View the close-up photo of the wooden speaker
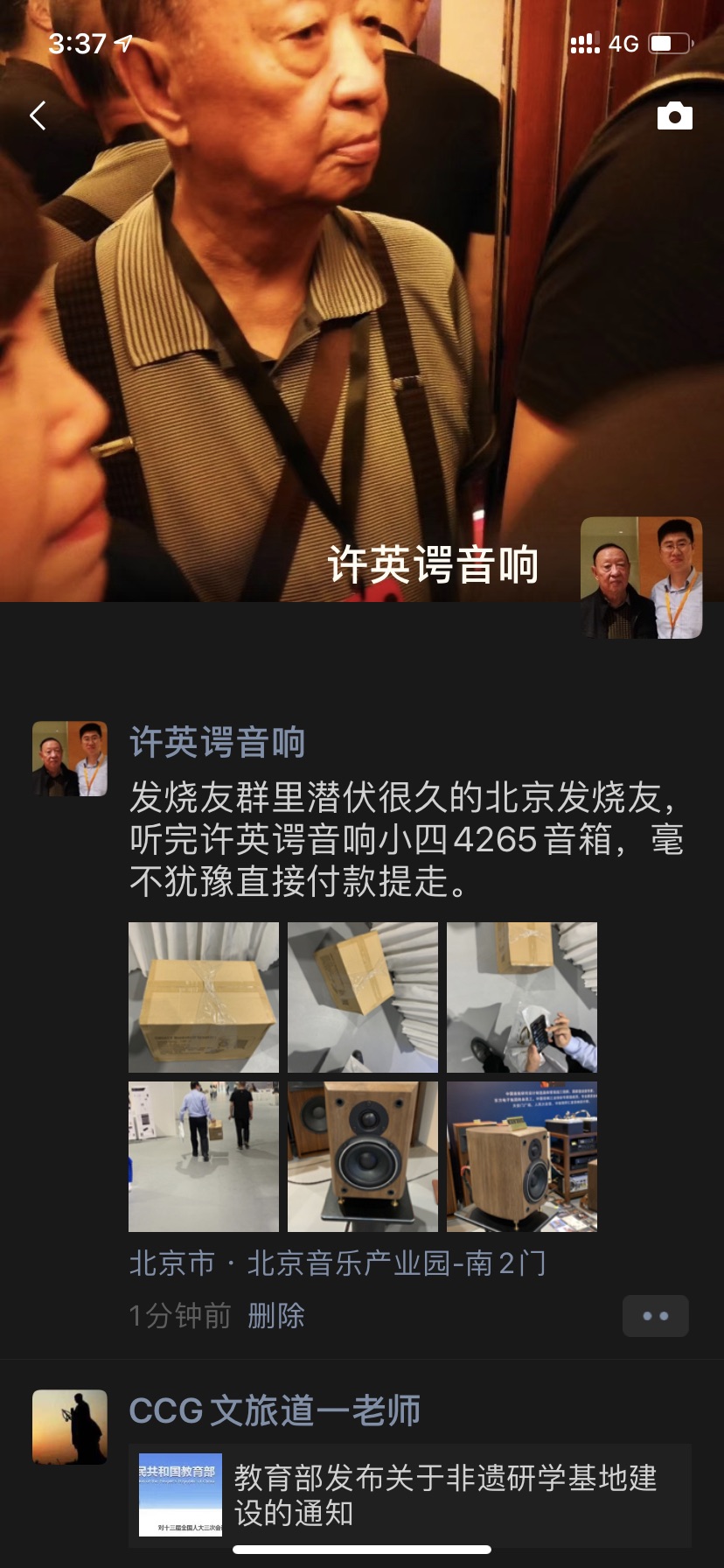The image size is (724, 1568). pyautogui.click(x=363, y=1156)
